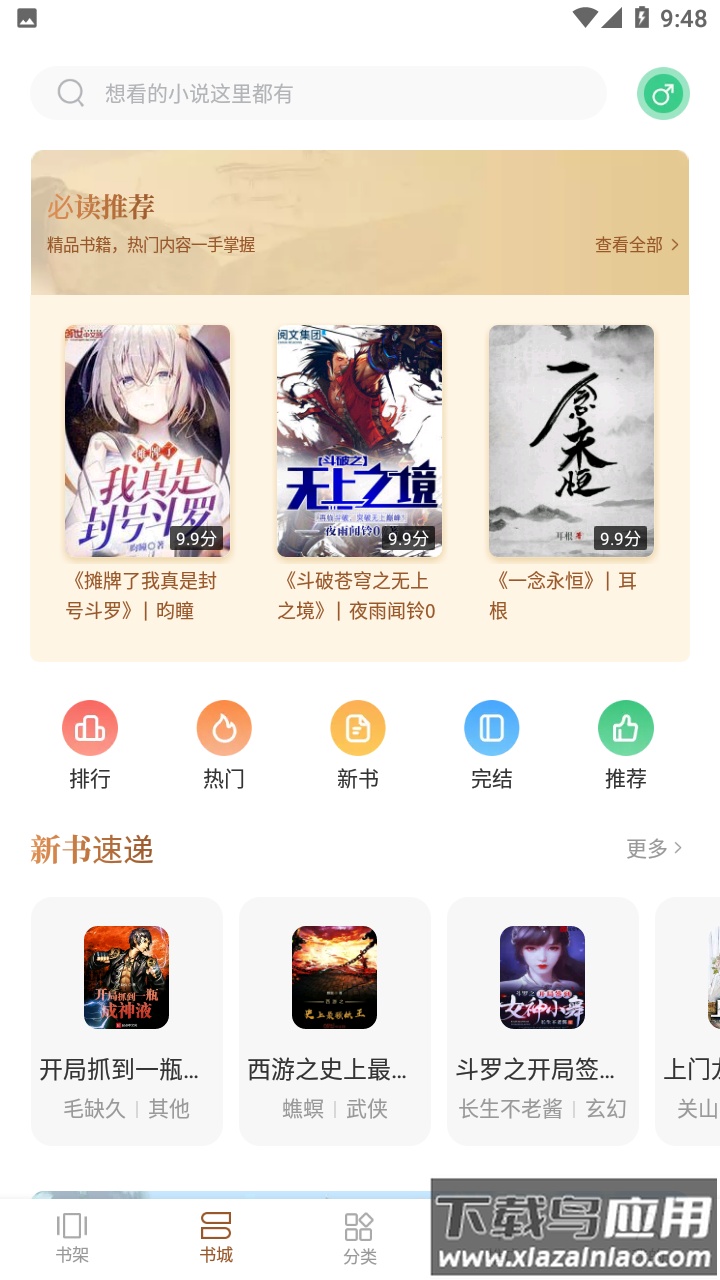Toggle the male gender reading preference button
720x1280 pixels.
tap(663, 93)
